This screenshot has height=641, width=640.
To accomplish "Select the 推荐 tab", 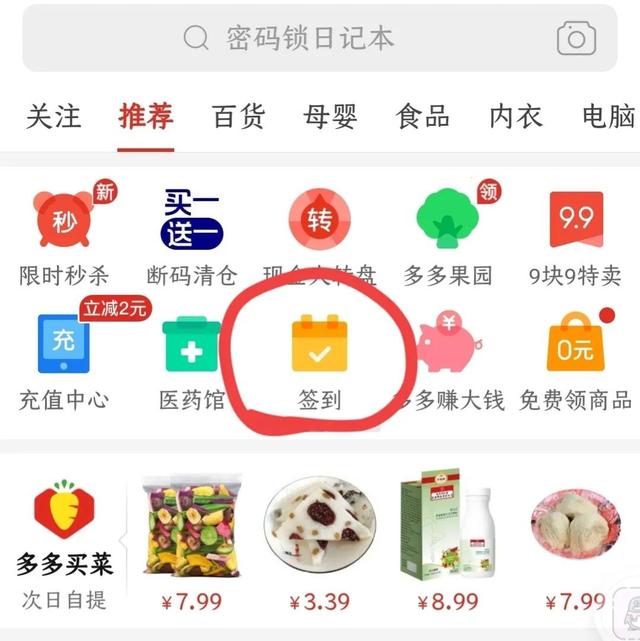I will click(x=146, y=116).
